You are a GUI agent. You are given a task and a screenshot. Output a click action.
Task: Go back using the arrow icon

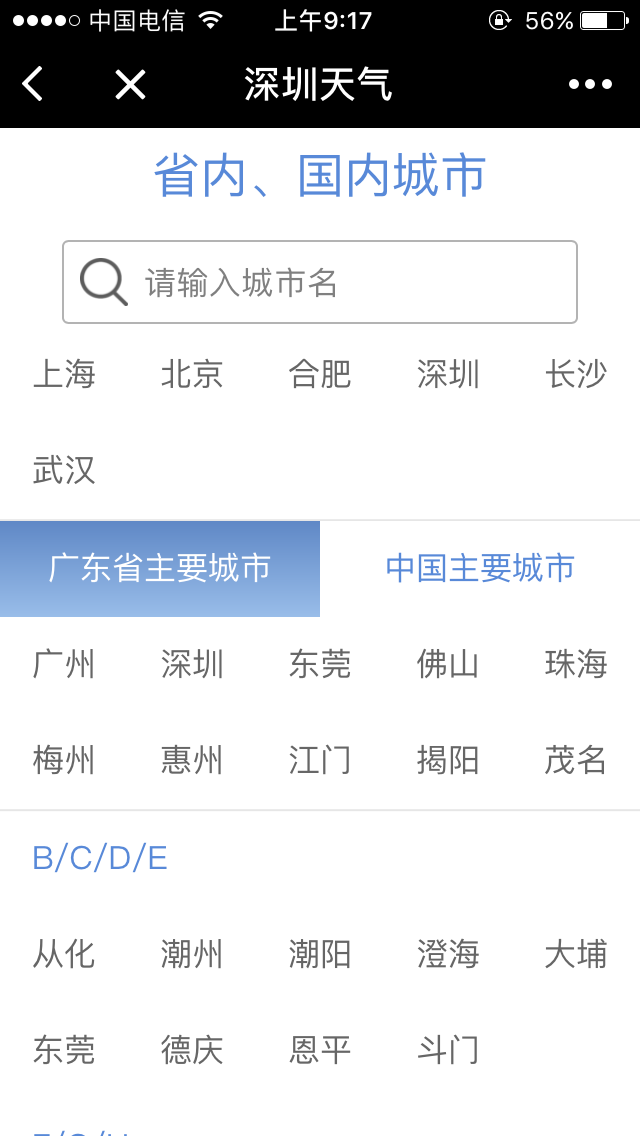[x=33, y=85]
